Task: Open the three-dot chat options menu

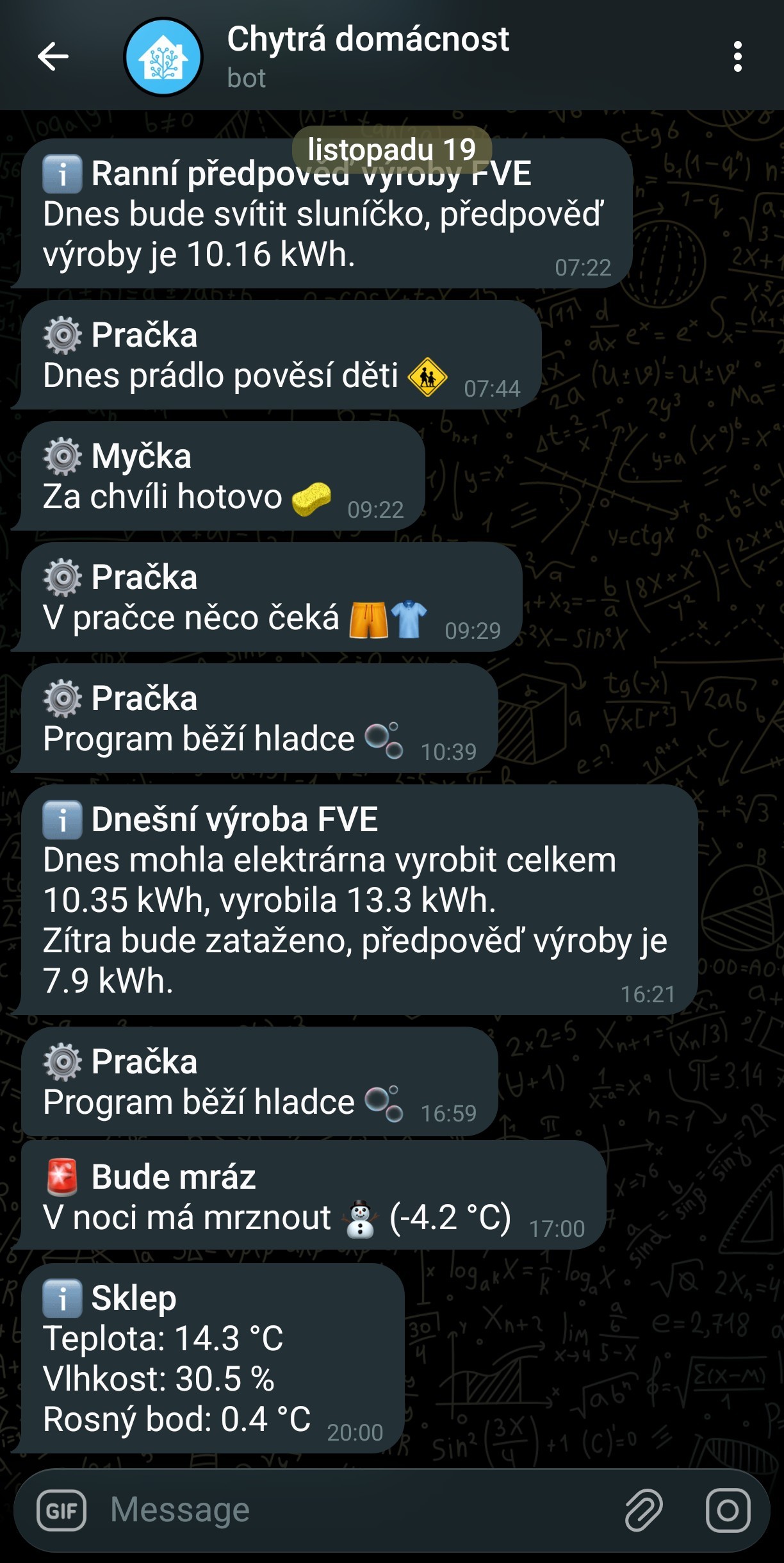Action: pyautogui.click(x=738, y=56)
